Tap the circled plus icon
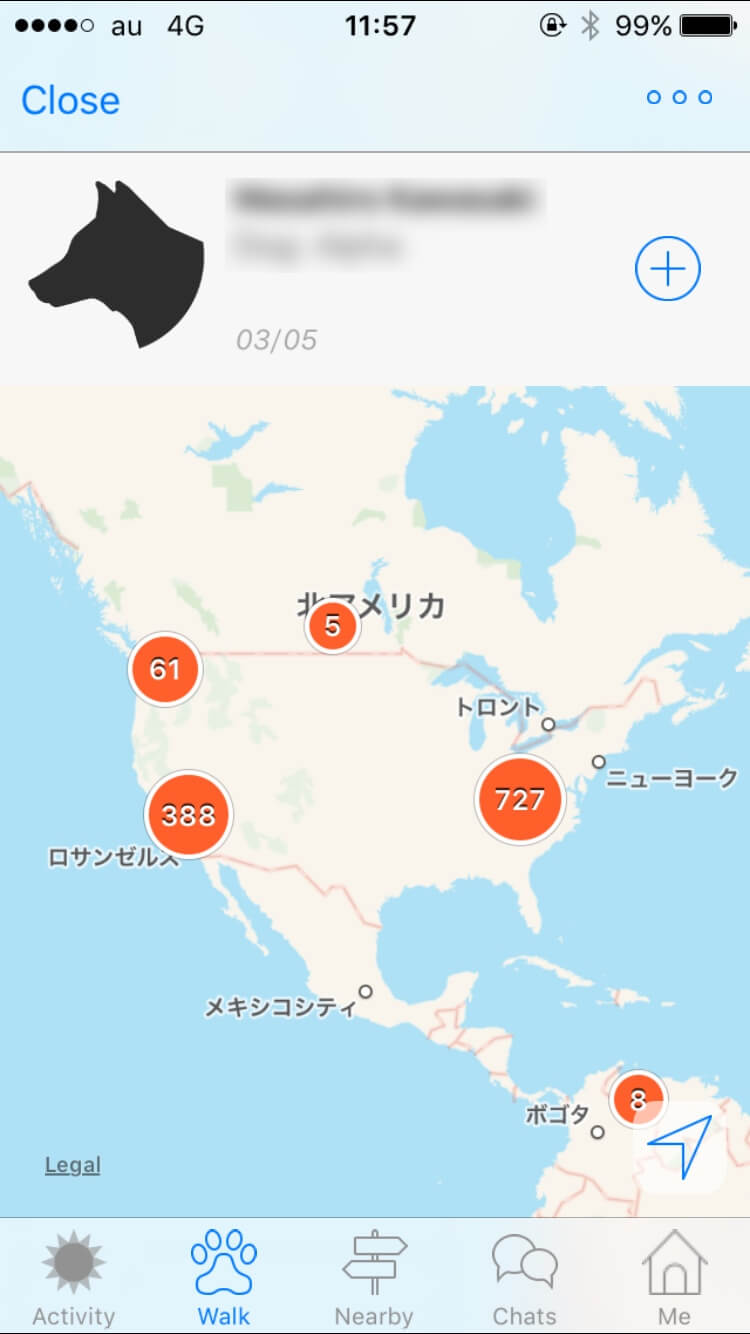The height and width of the screenshot is (1334, 750). 668,268
